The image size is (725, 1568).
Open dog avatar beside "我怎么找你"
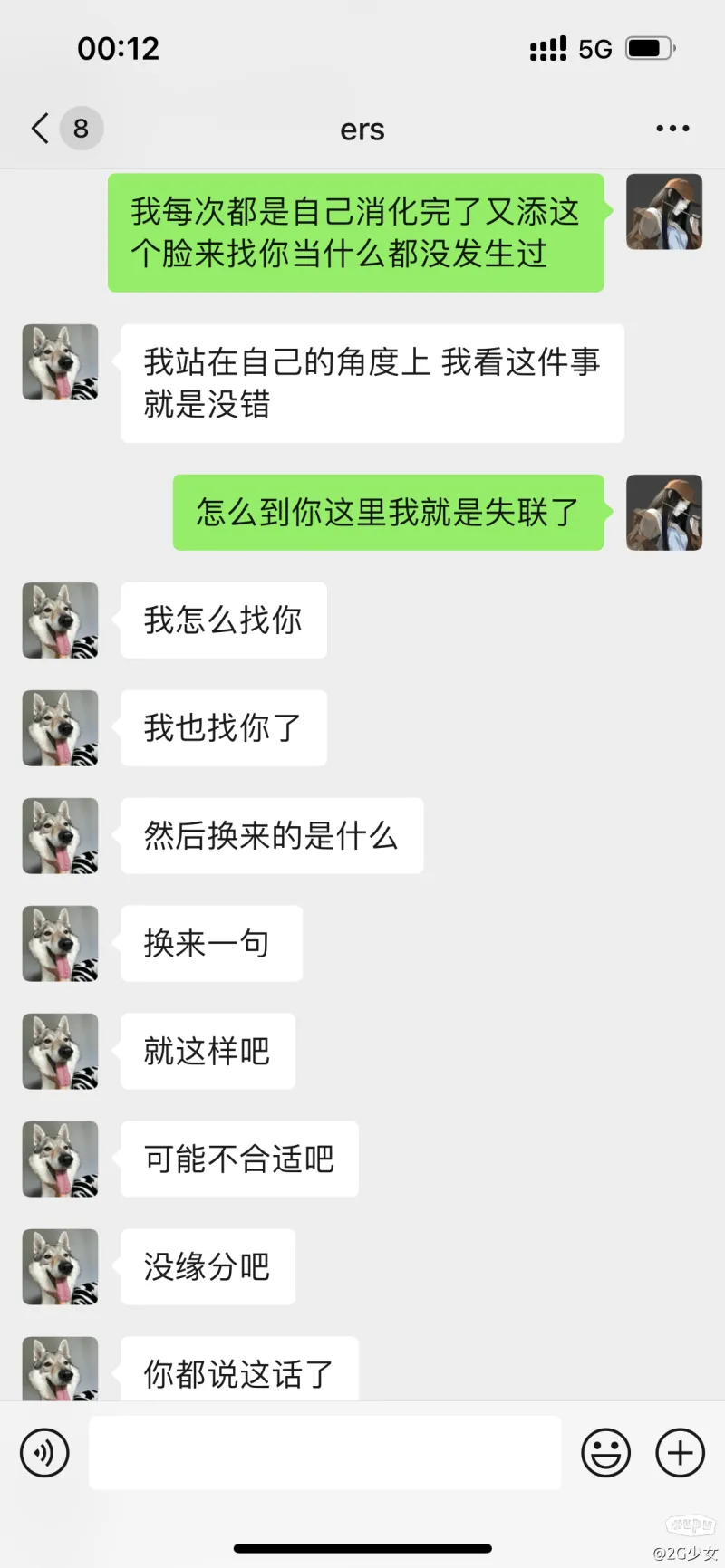coord(60,620)
